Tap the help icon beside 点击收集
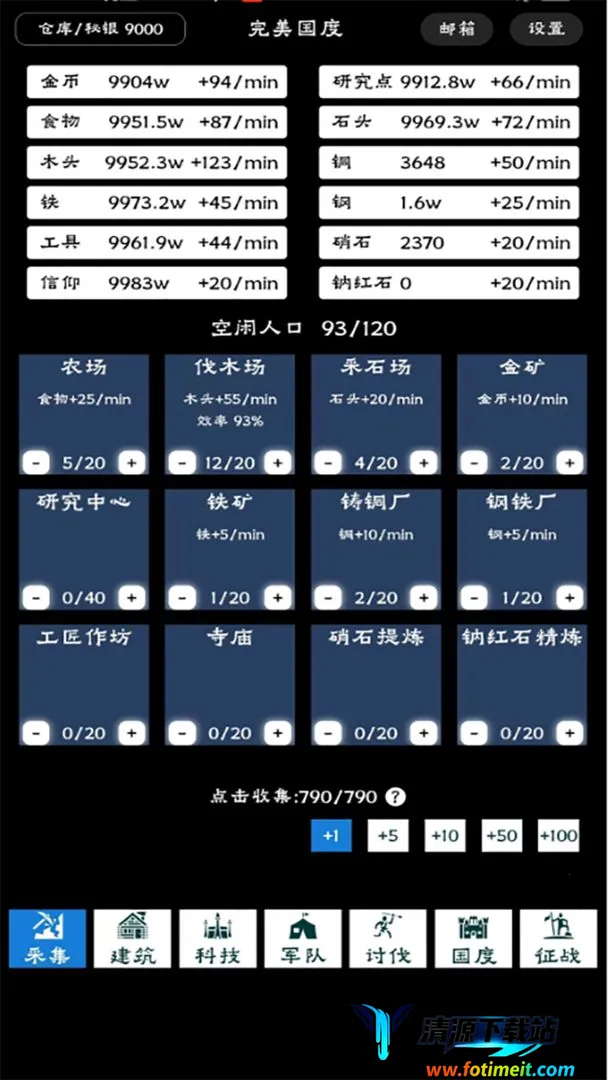The width and height of the screenshot is (608, 1080). click(396, 796)
